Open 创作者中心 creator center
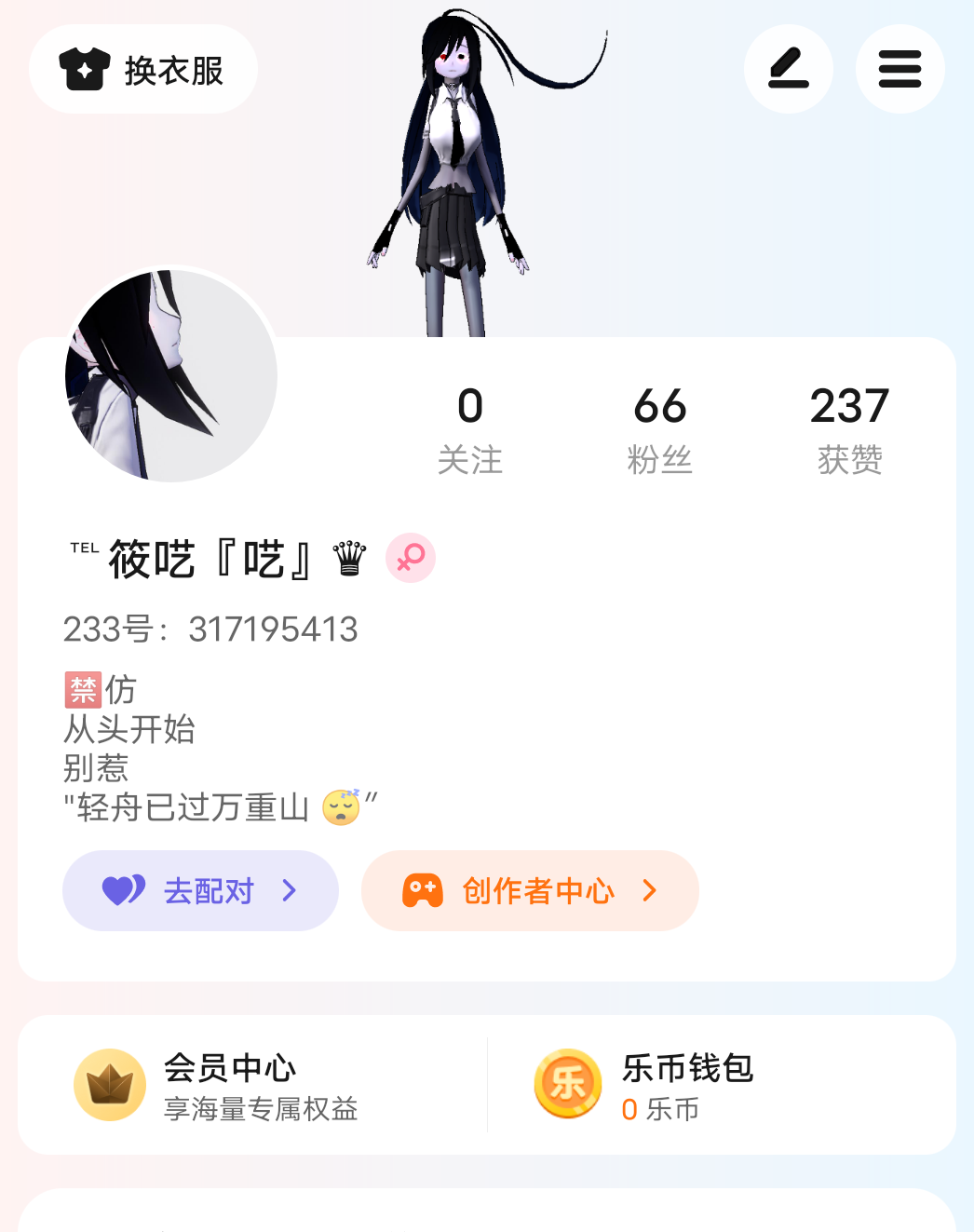This screenshot has height=1232, width=974. pos(530,890)
